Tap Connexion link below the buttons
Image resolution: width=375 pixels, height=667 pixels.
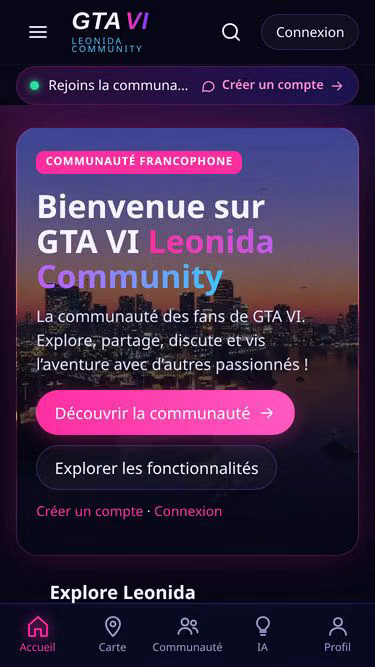click(x=188, y=511)
